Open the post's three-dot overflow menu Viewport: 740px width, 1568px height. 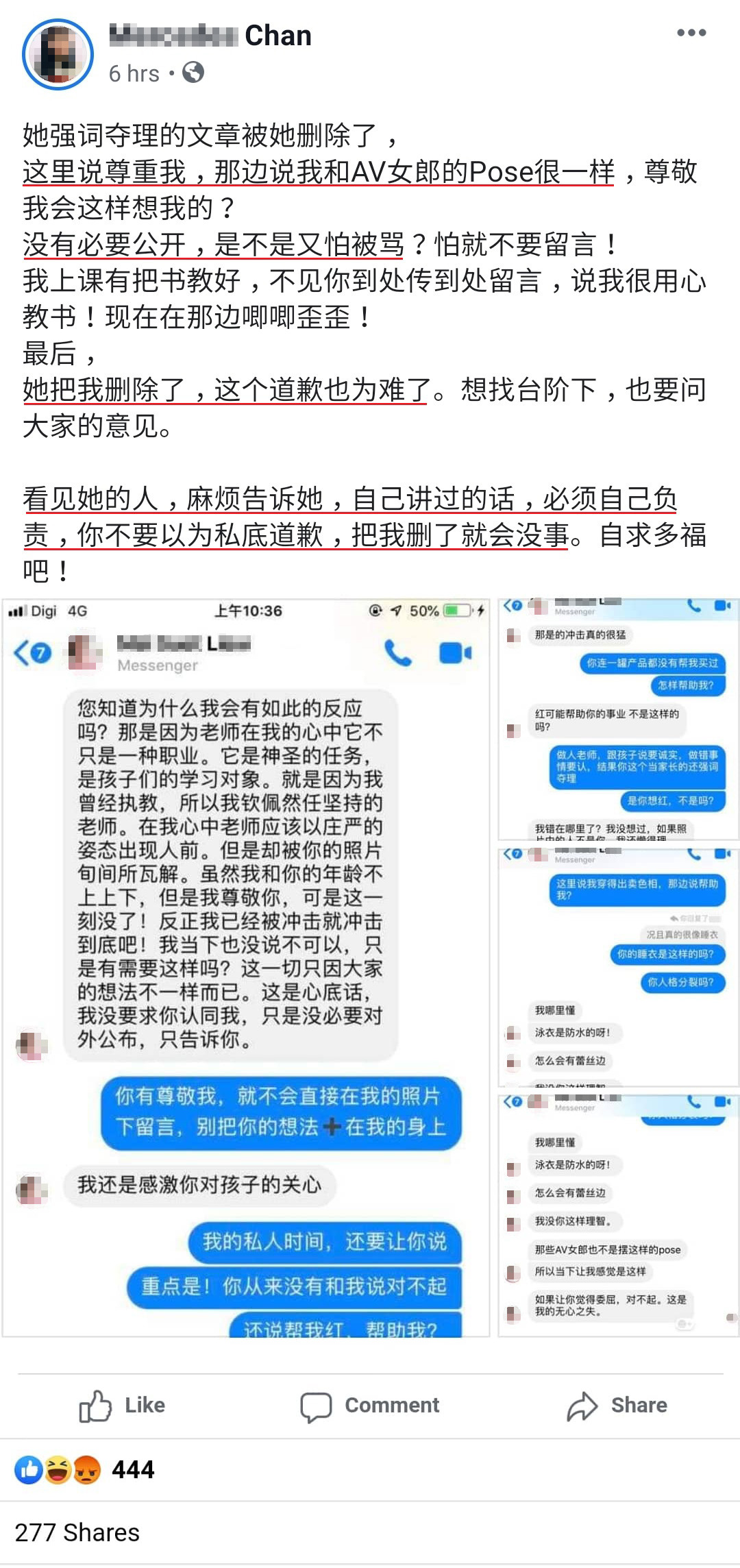(691, 33)
